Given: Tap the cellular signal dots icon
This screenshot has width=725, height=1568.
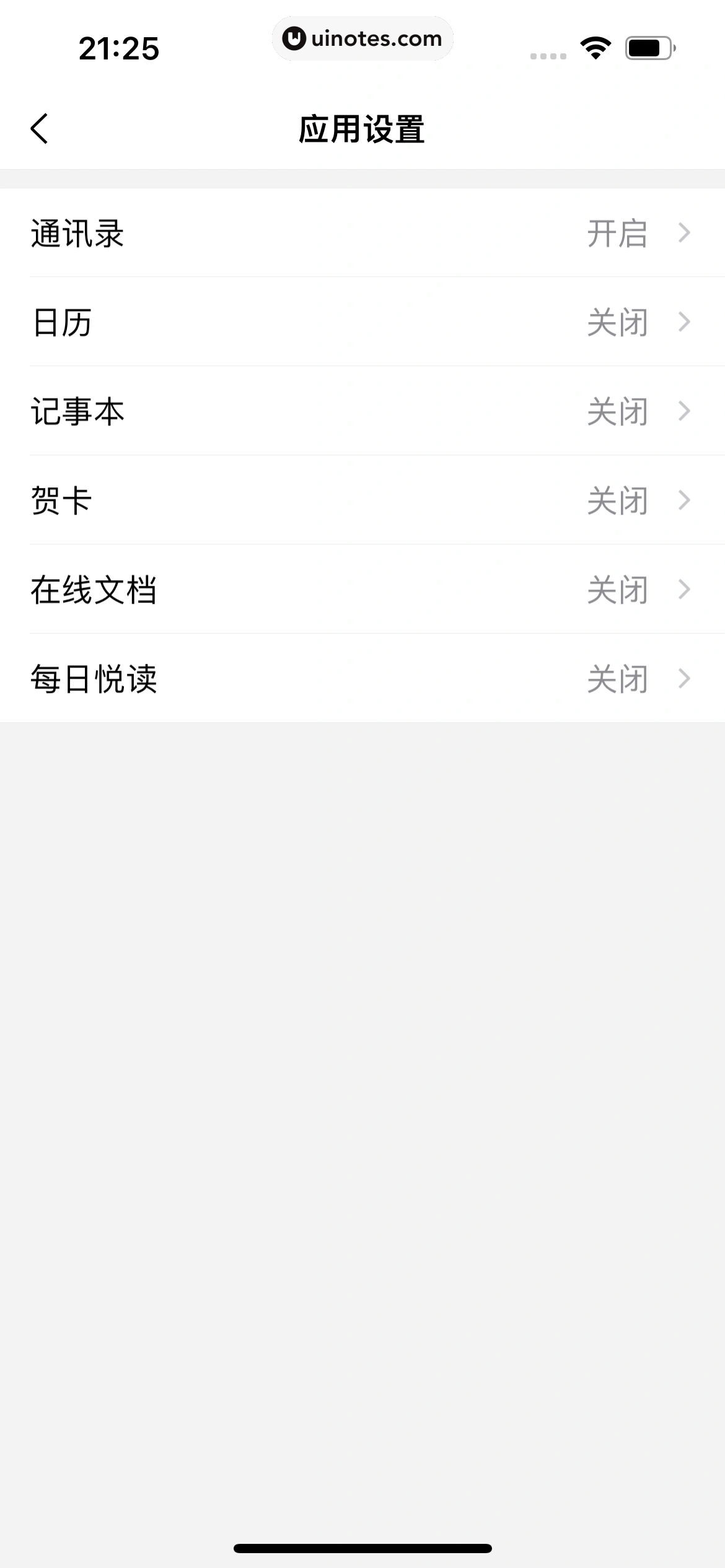Looking at the screenshot, I should pyautogui.click(x=548, y=55).
